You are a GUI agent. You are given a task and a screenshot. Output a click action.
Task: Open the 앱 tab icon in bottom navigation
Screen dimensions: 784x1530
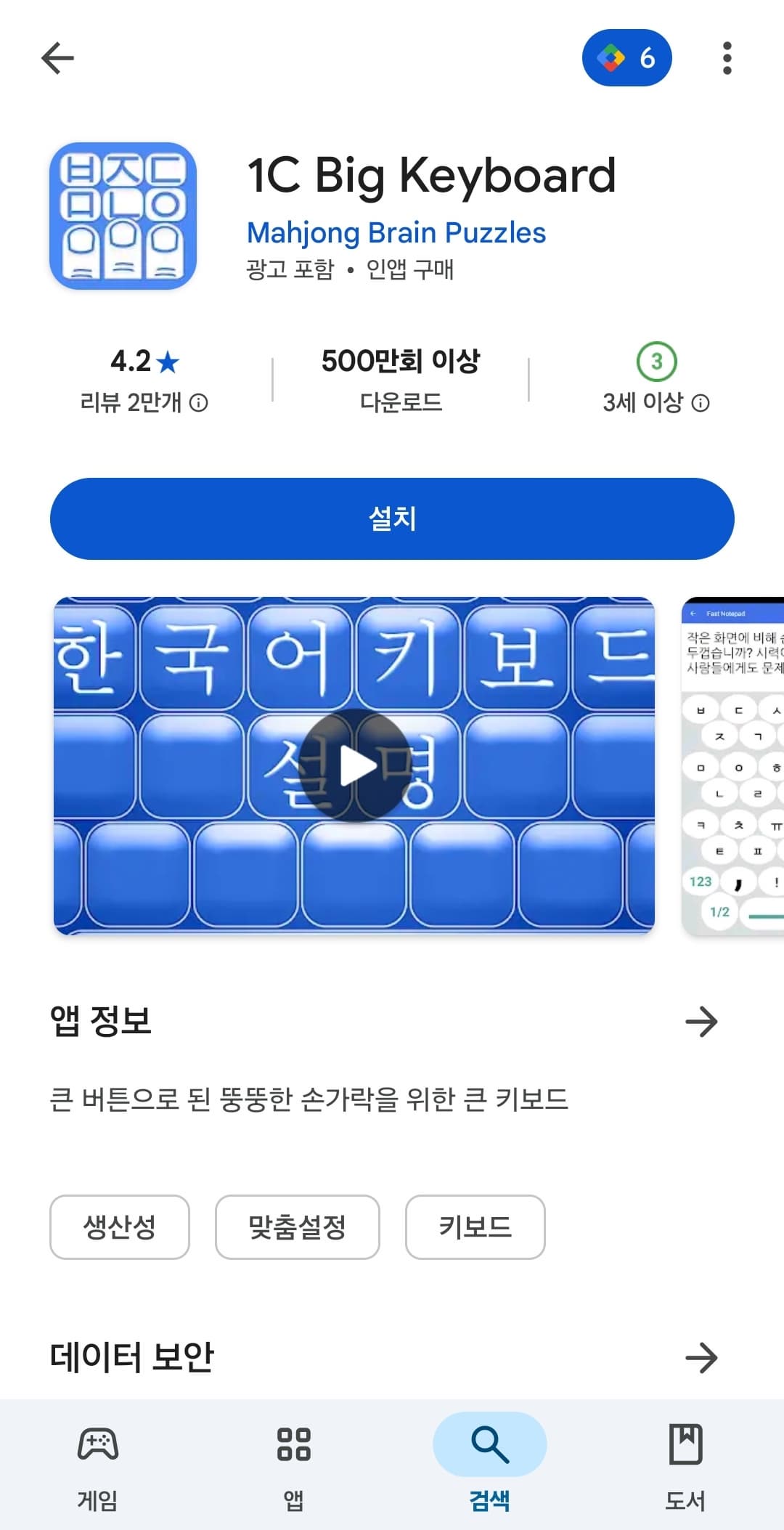tap(294, 1445)
